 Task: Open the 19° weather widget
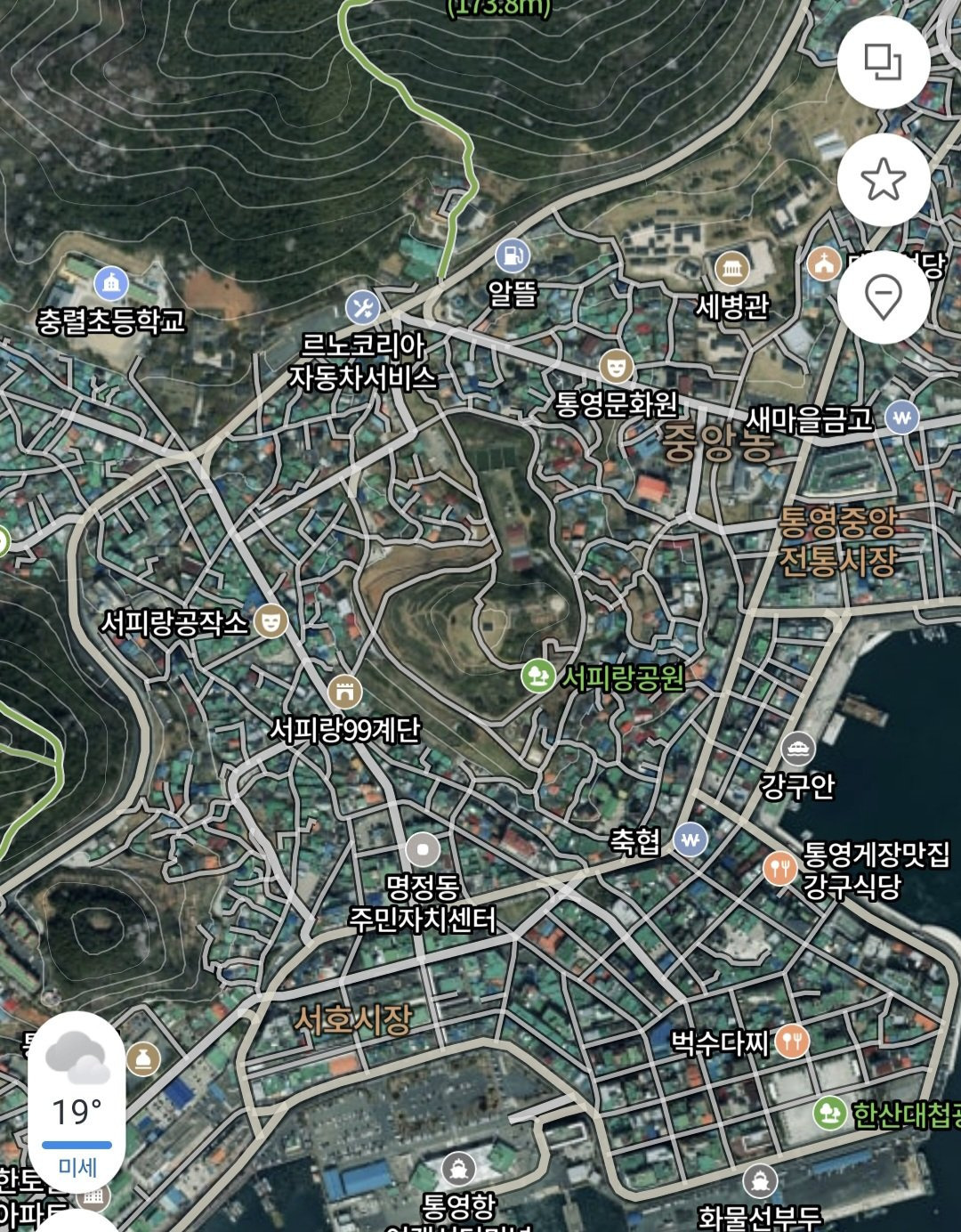coord(77,1104)
